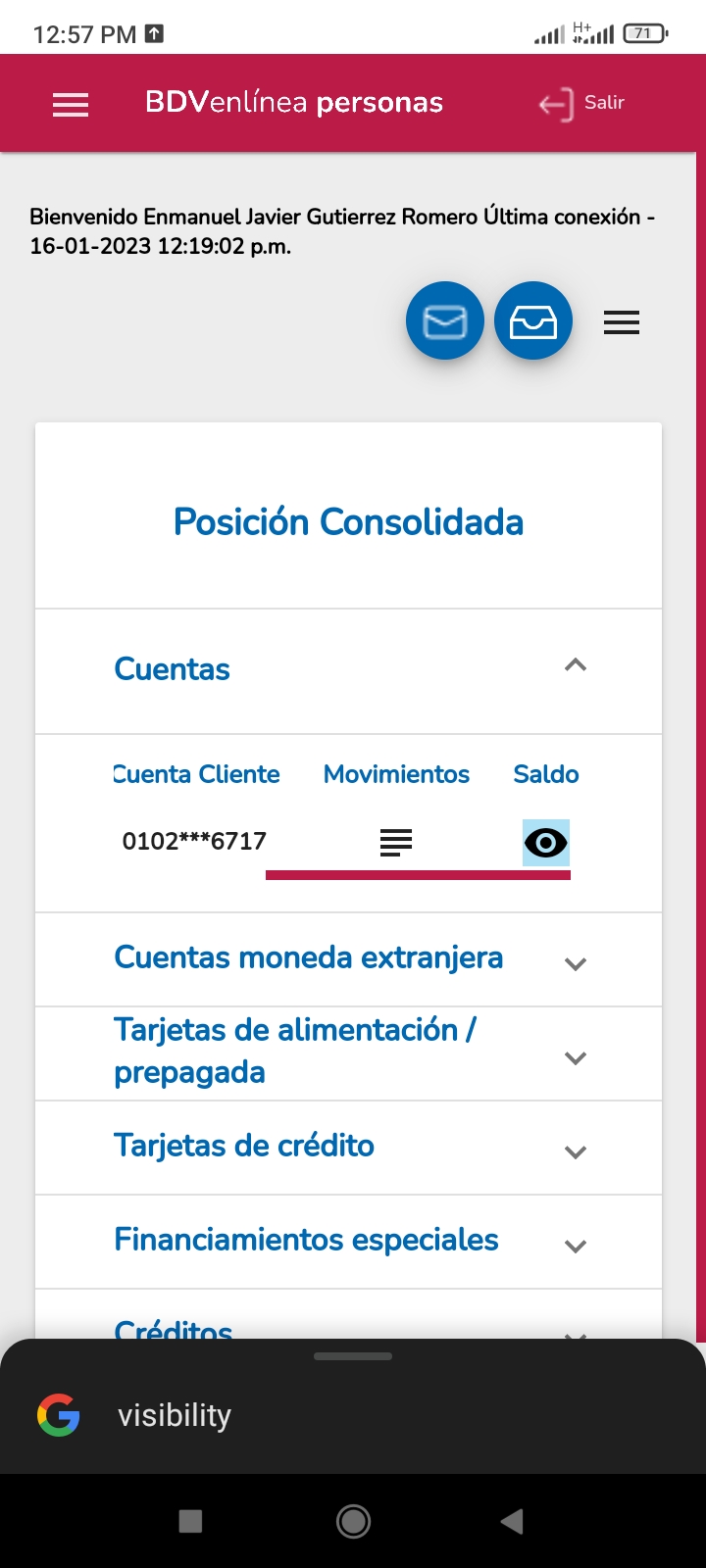
Task: Show the account balance with the eye icon
Action: (x=546, y=843)
